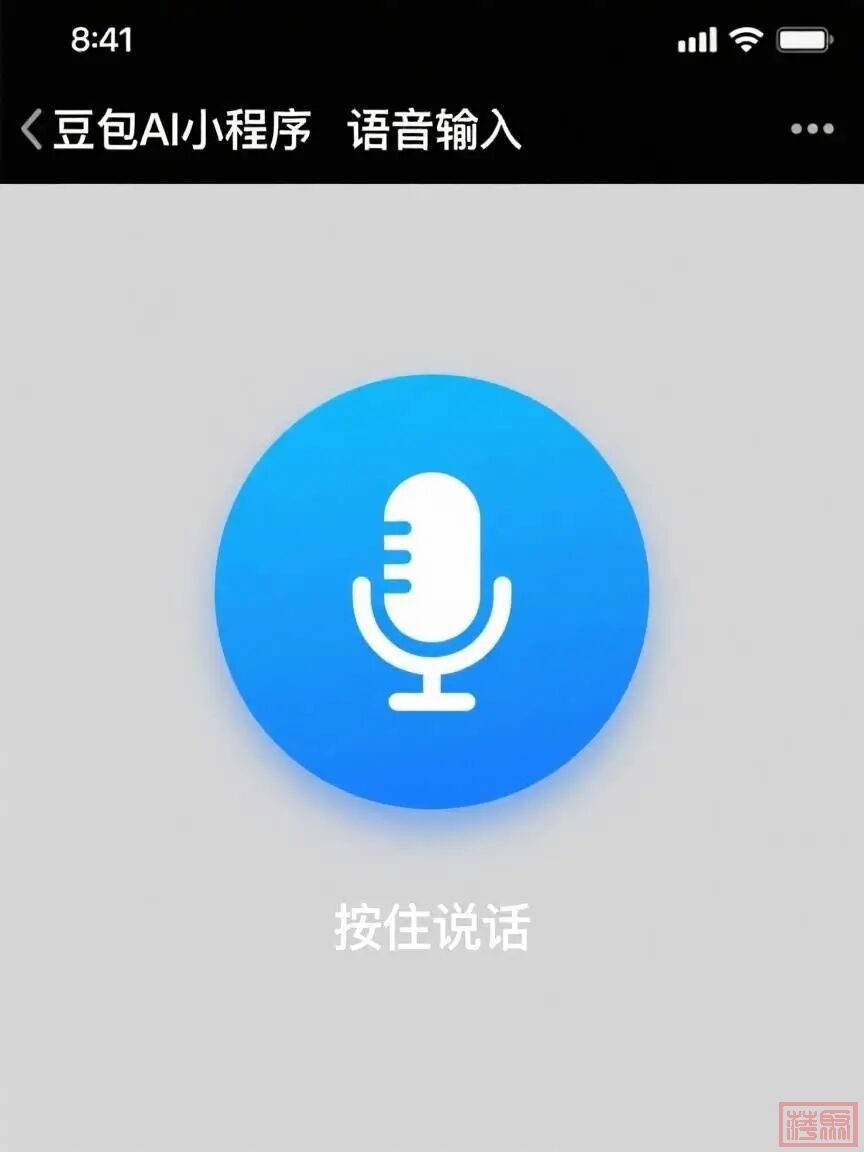Go back using the top-left arrow
Viewport: 864px width, 1152px height.
[32, 130]
